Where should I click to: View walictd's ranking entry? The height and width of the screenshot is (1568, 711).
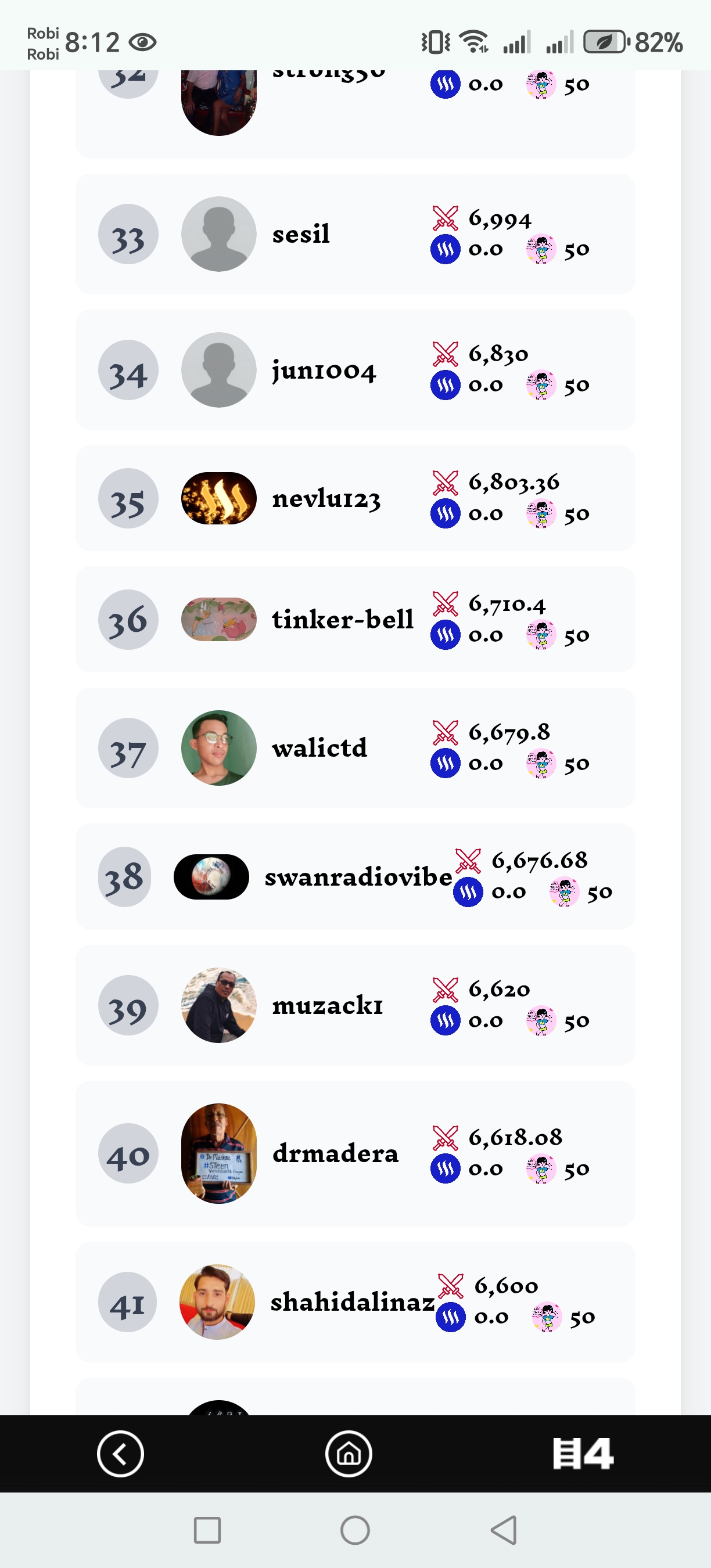(x=355, y=747)
